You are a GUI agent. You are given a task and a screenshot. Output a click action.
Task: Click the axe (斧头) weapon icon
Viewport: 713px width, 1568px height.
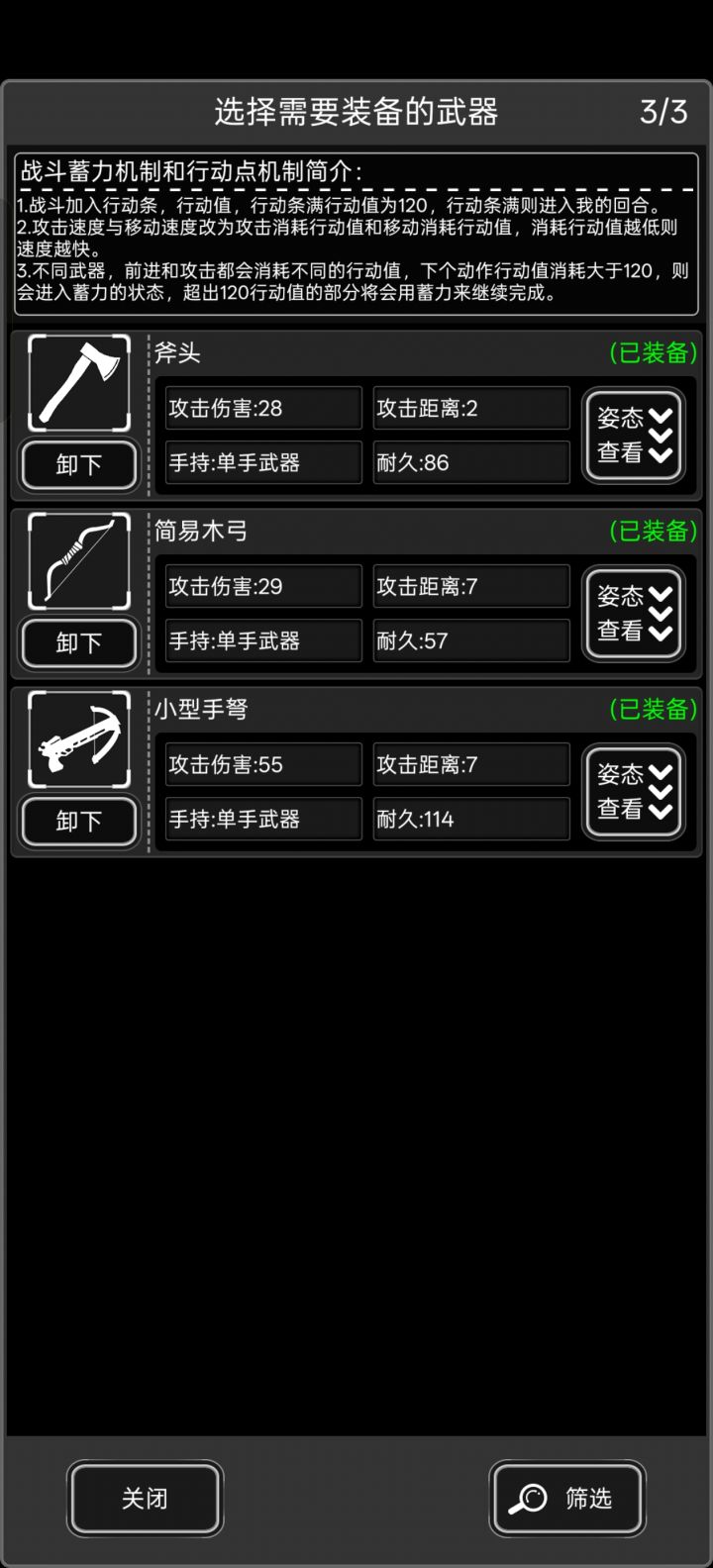(x=79, y=381)
